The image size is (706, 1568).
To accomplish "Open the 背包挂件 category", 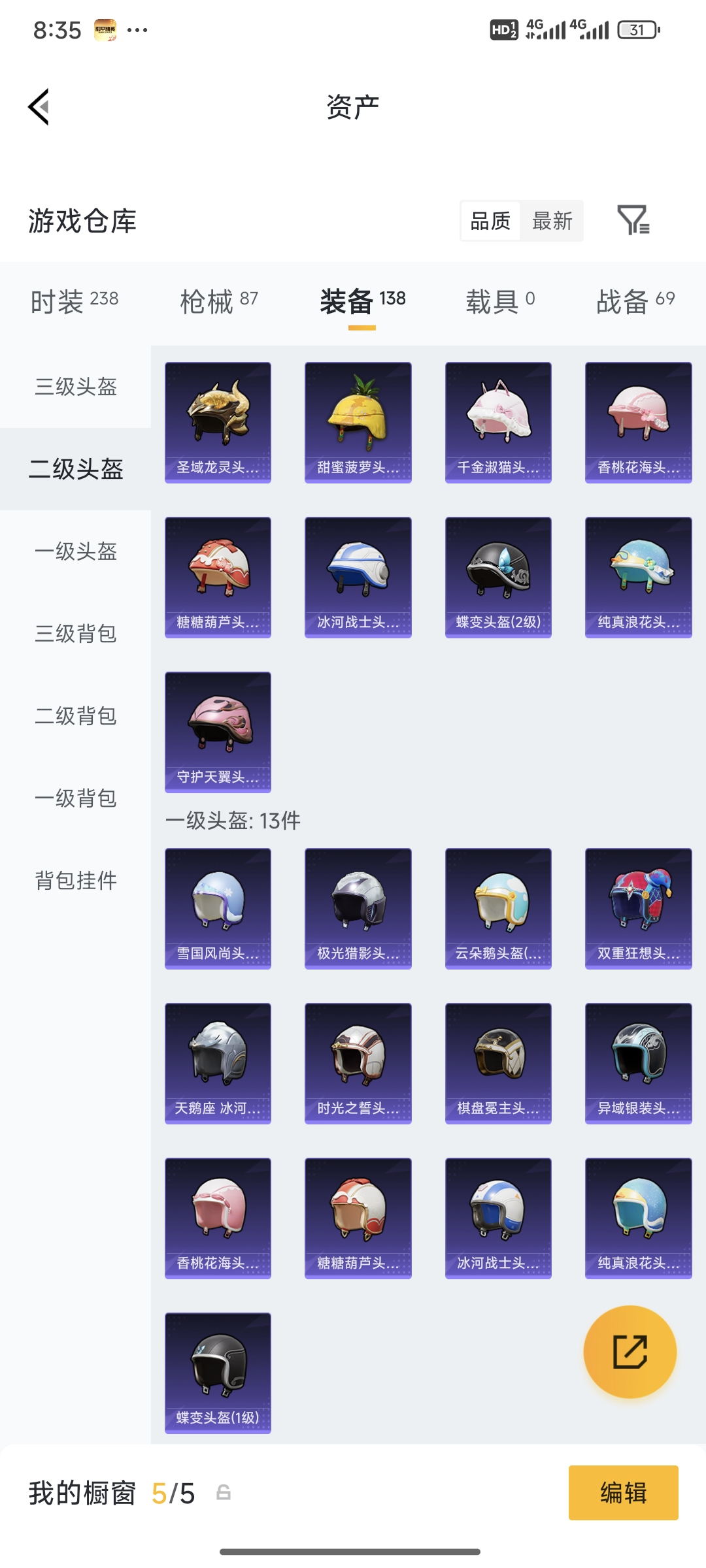I will (74, 881).
